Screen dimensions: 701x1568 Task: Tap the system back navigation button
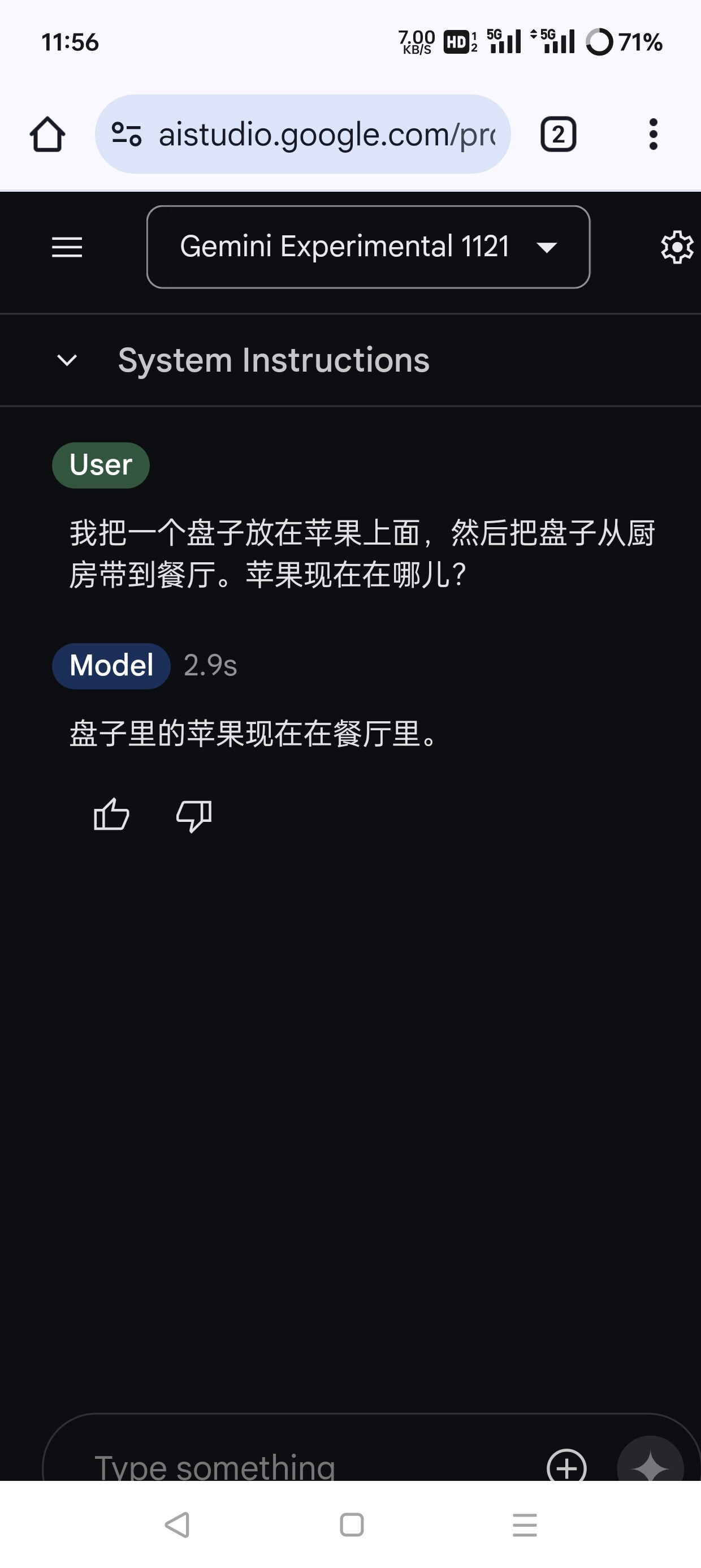tap(177, 1525)
